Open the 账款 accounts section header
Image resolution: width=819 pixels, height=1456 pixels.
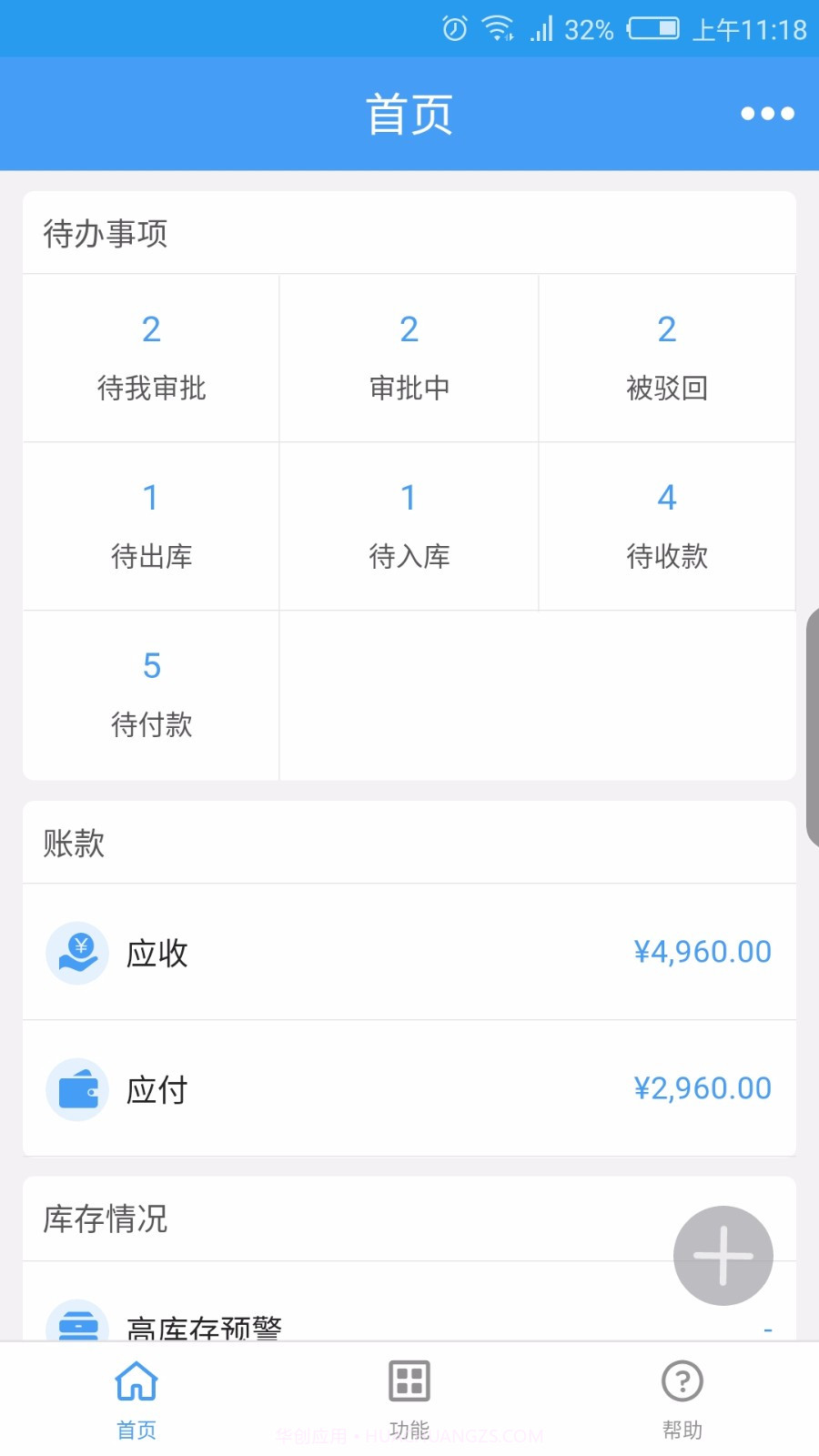point(75,843)
